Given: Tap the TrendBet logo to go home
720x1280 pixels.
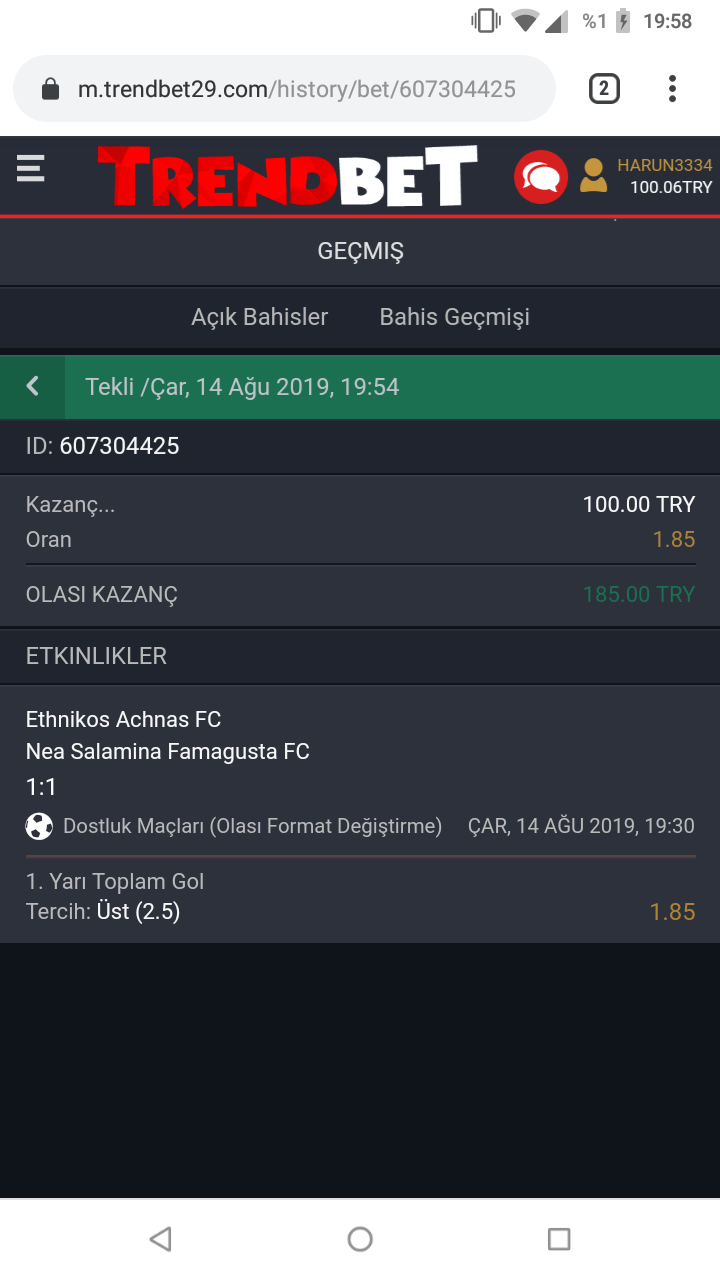Looking at the screenshot, I should point(288,176).
